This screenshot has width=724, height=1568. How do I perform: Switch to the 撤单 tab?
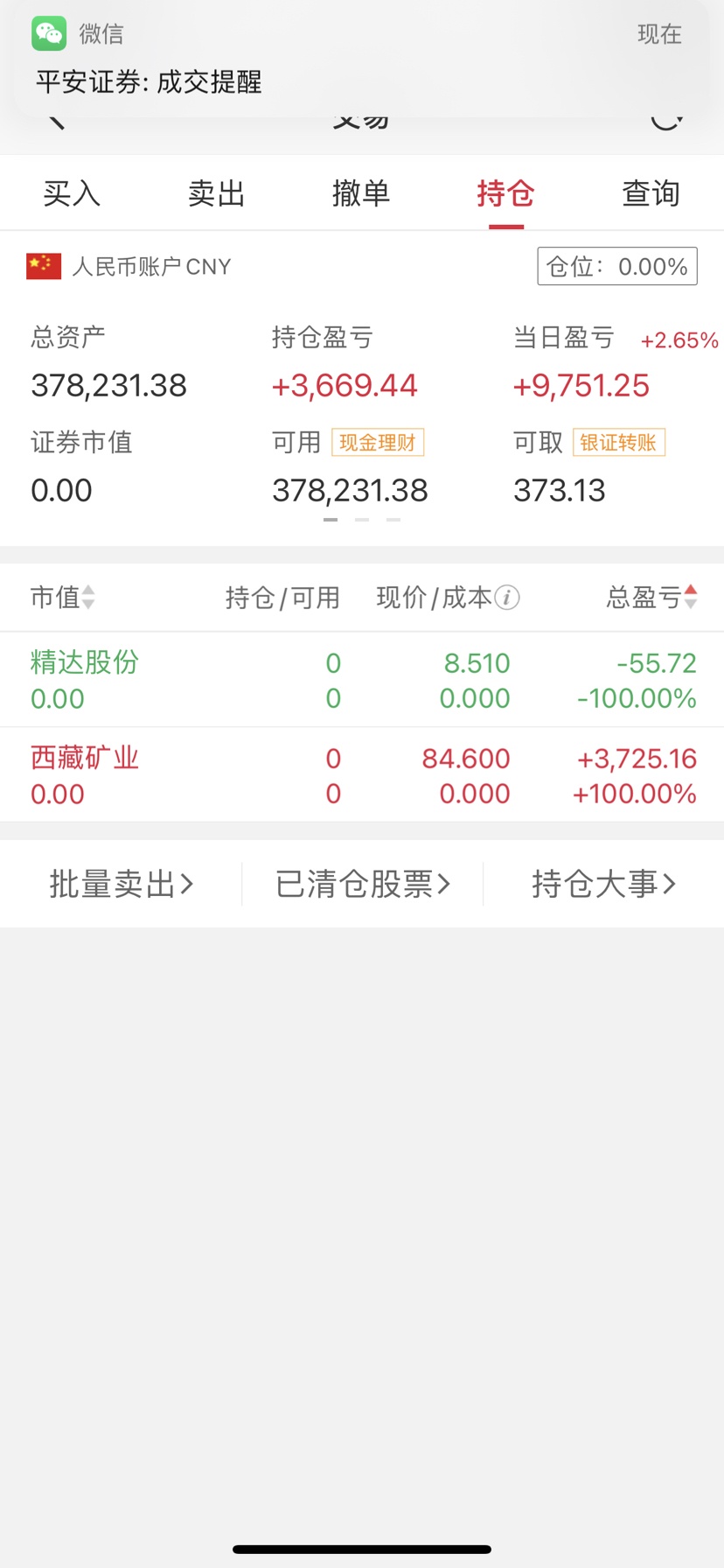[361, 193]
